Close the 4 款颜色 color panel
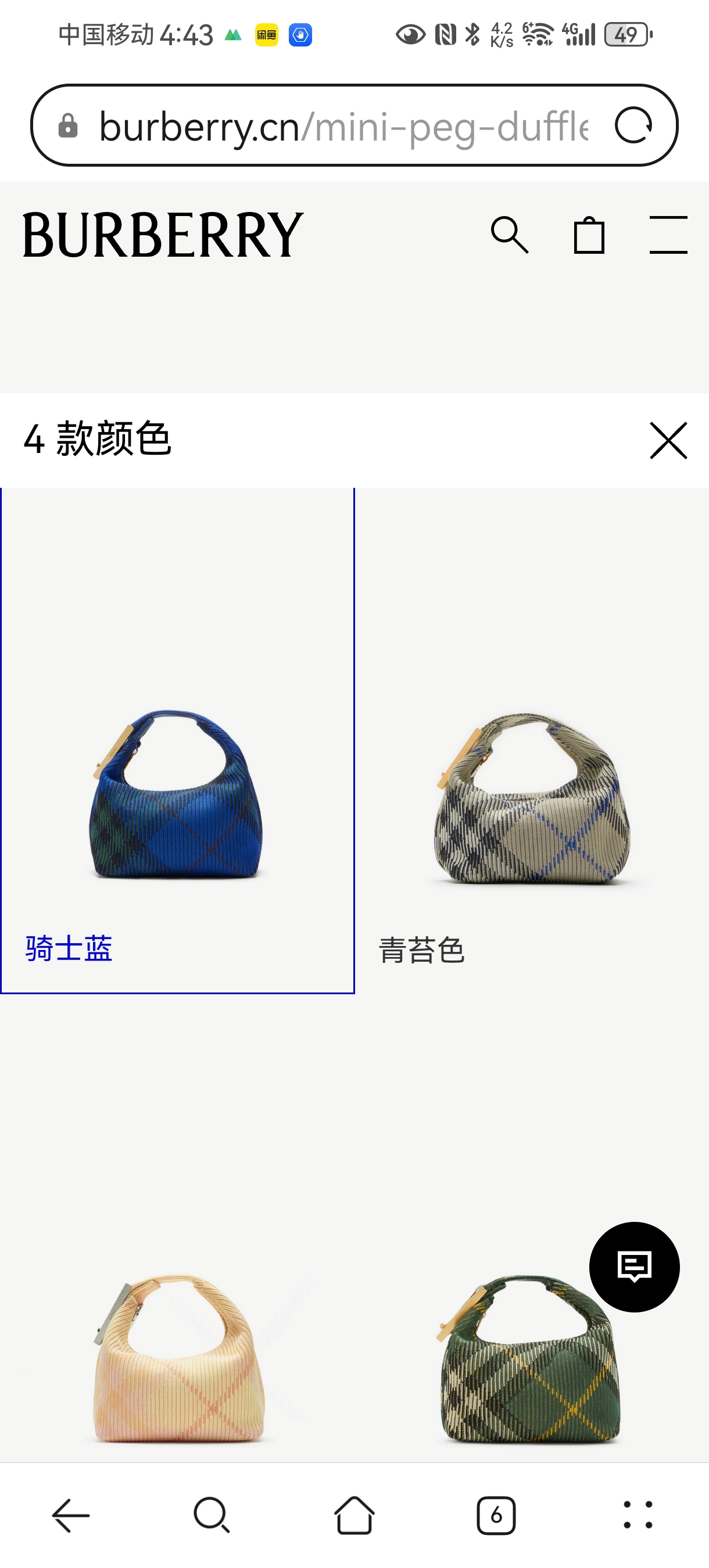 tap(668, 440)
